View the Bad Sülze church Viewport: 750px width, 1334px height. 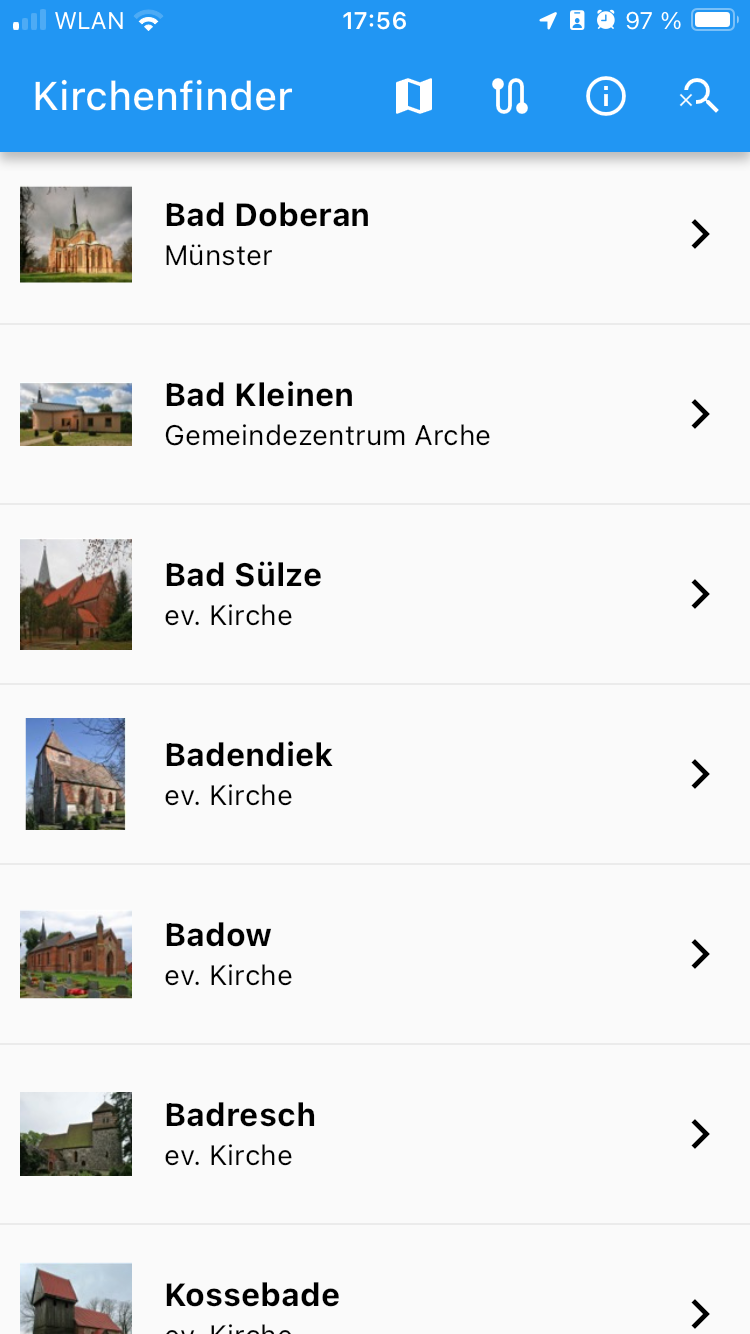tap(374, 595)
